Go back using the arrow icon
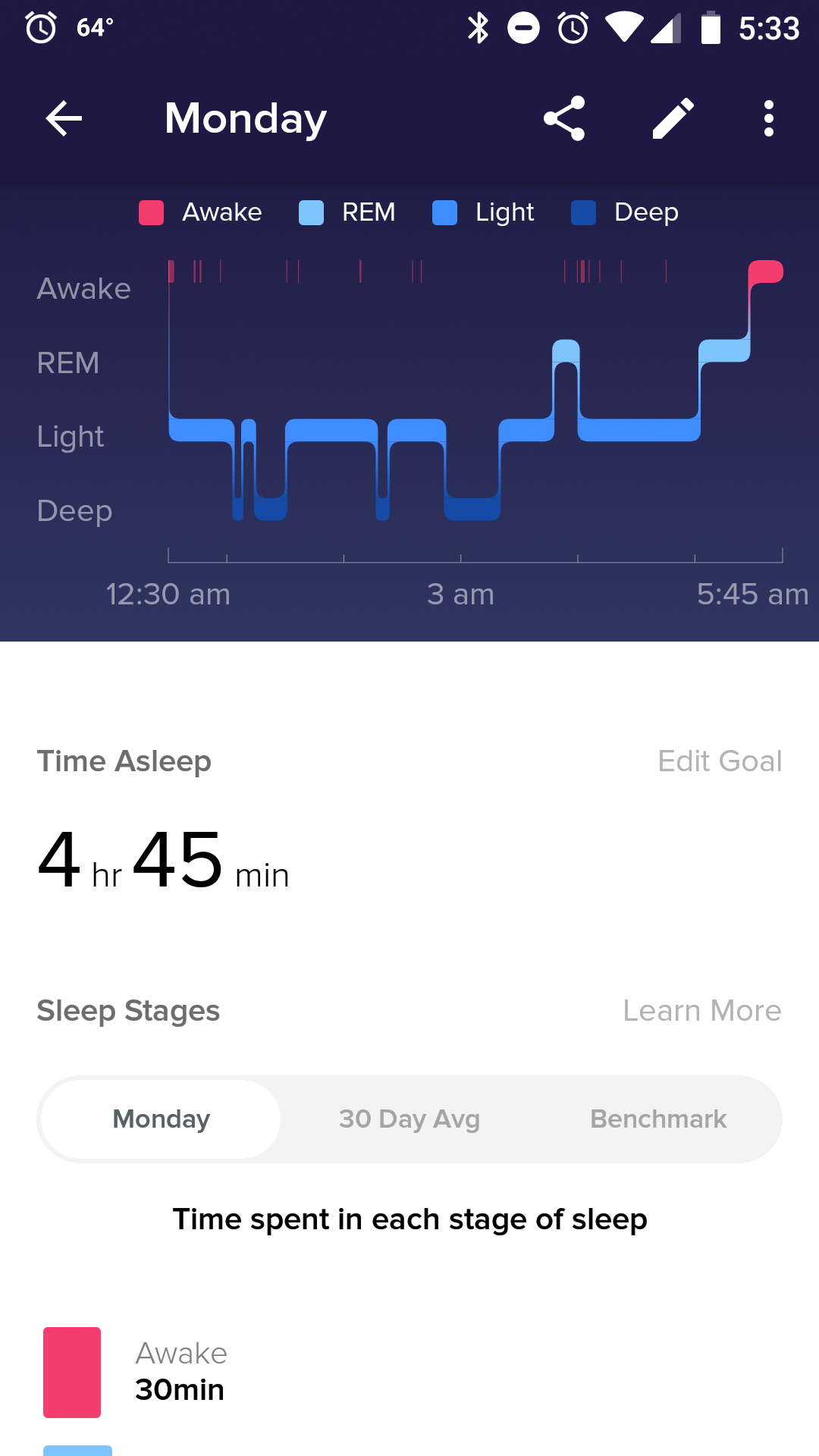 (64, 119)
